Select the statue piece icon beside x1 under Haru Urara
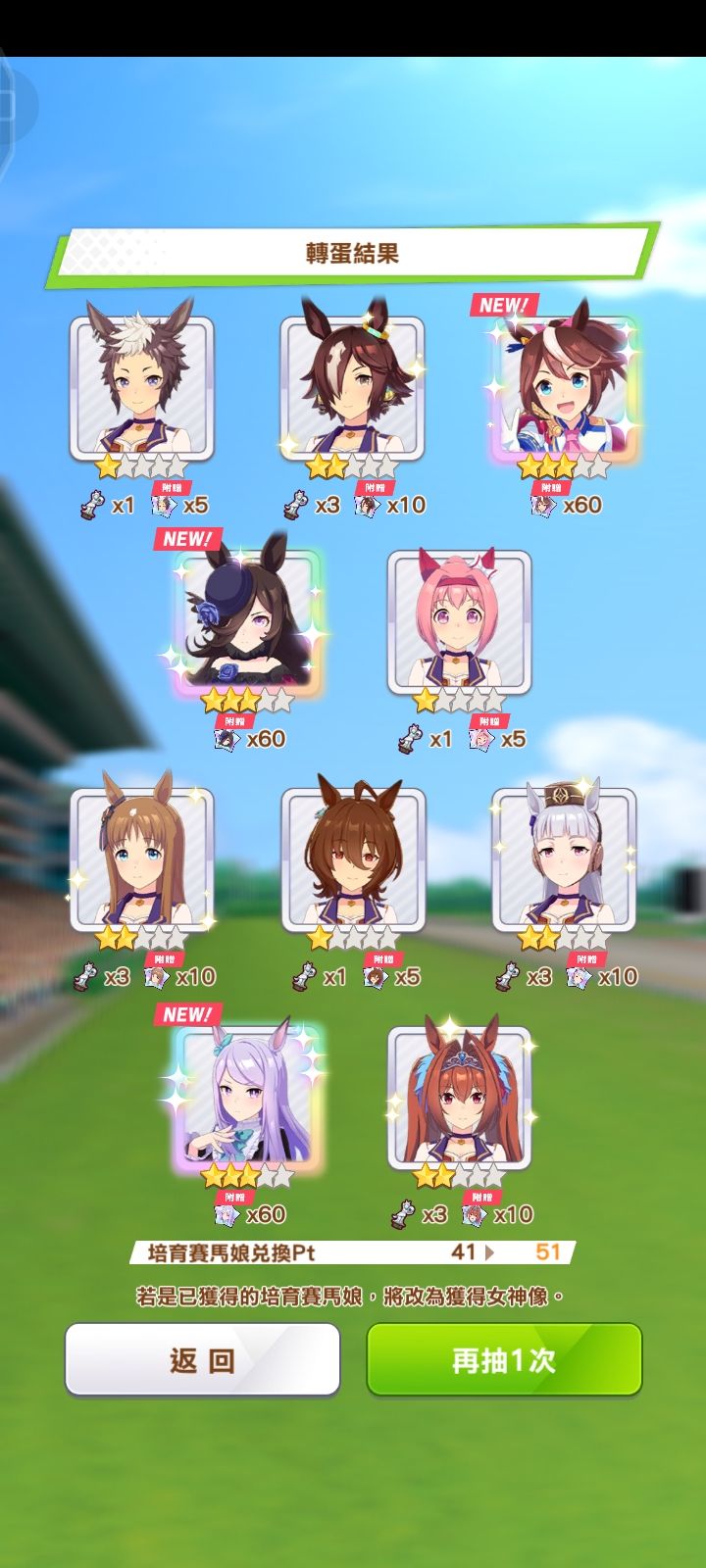 tap(412, 739)
